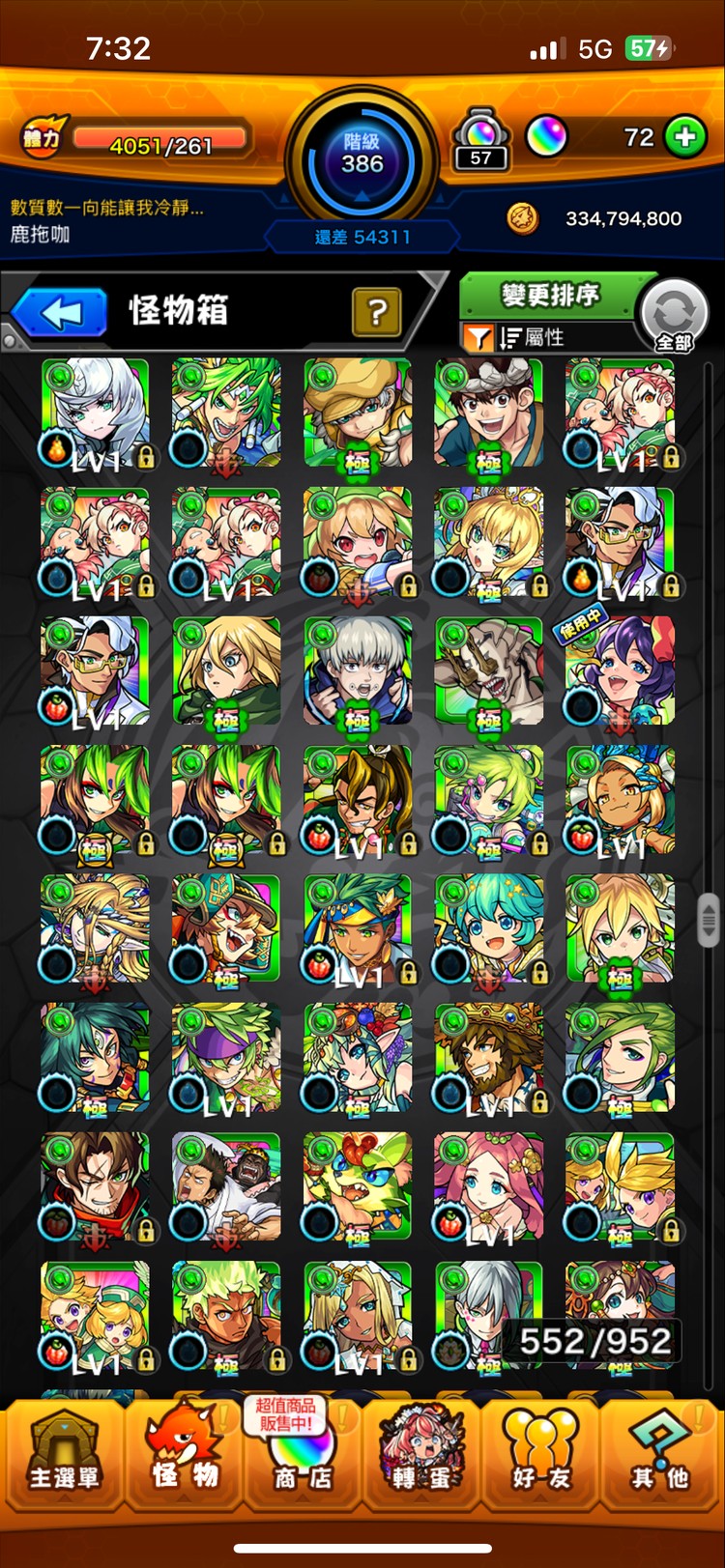Viewport: 725px width, 1568px height.
Task: Open the question mark help button
Action: coord(376,312)
